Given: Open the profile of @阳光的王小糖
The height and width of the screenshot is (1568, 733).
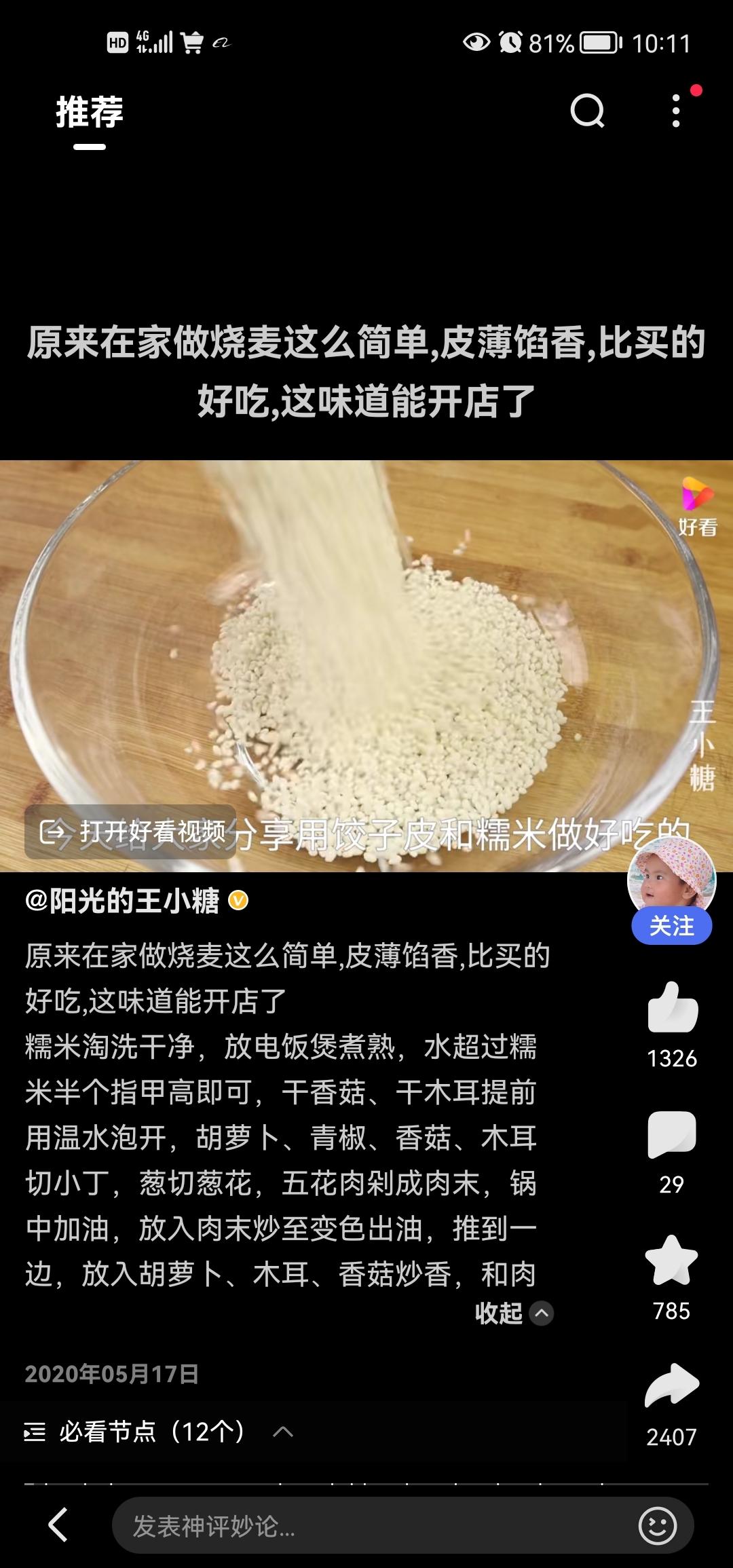Looking at the screenshot, I should click(x=123, y=901).
